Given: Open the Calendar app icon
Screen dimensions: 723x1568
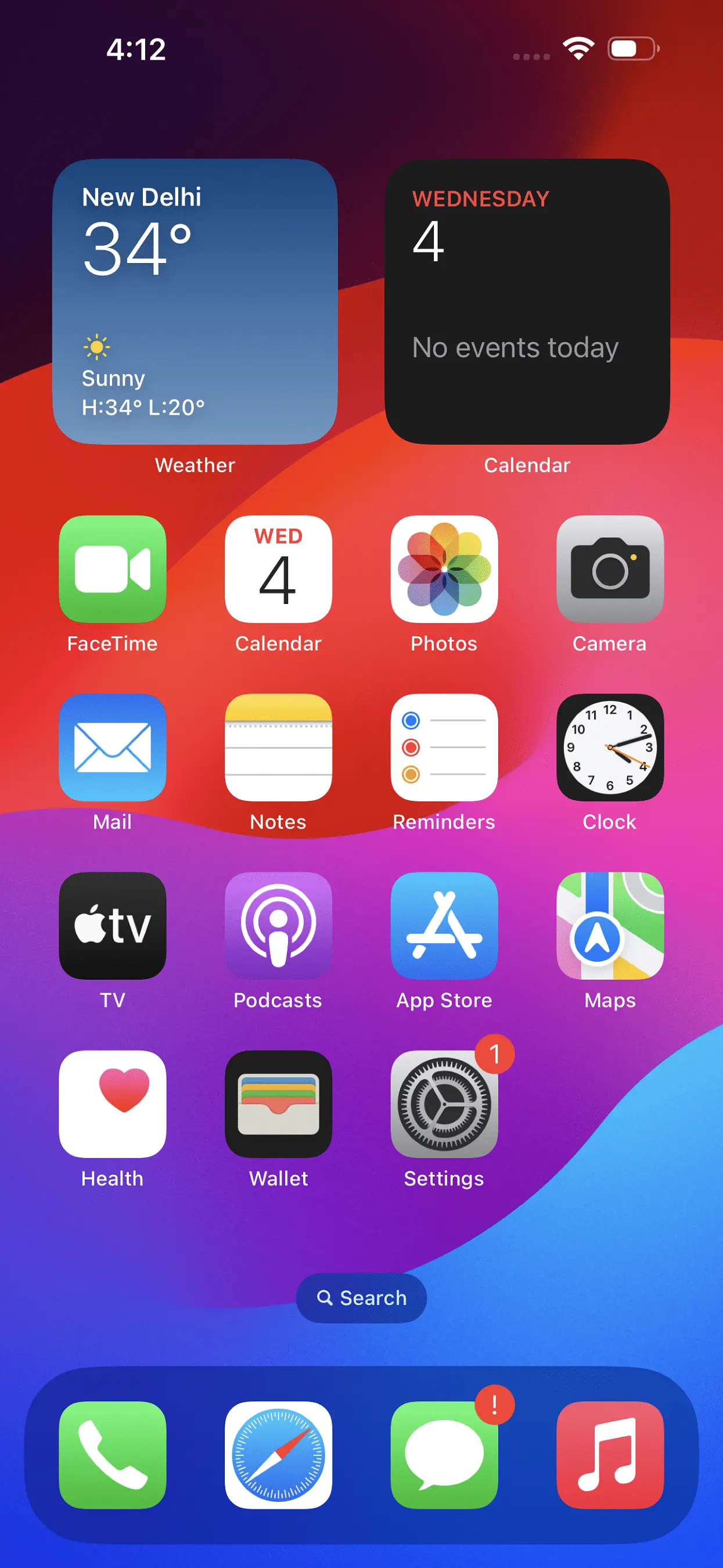Looking at the screenshot, I should point(278,569).
